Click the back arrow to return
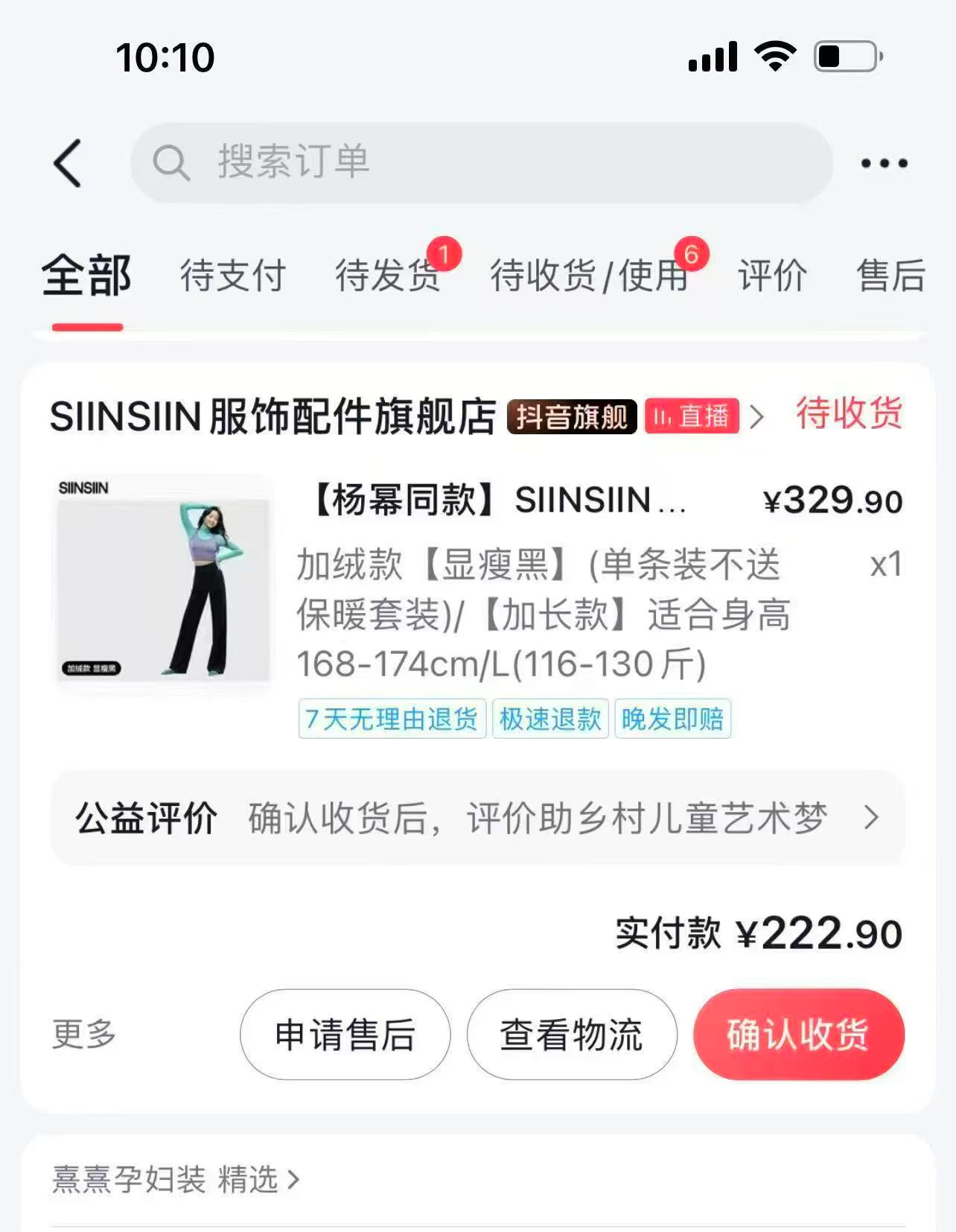Viewport: 956px width, 1232px height. (x=68, y=164)
